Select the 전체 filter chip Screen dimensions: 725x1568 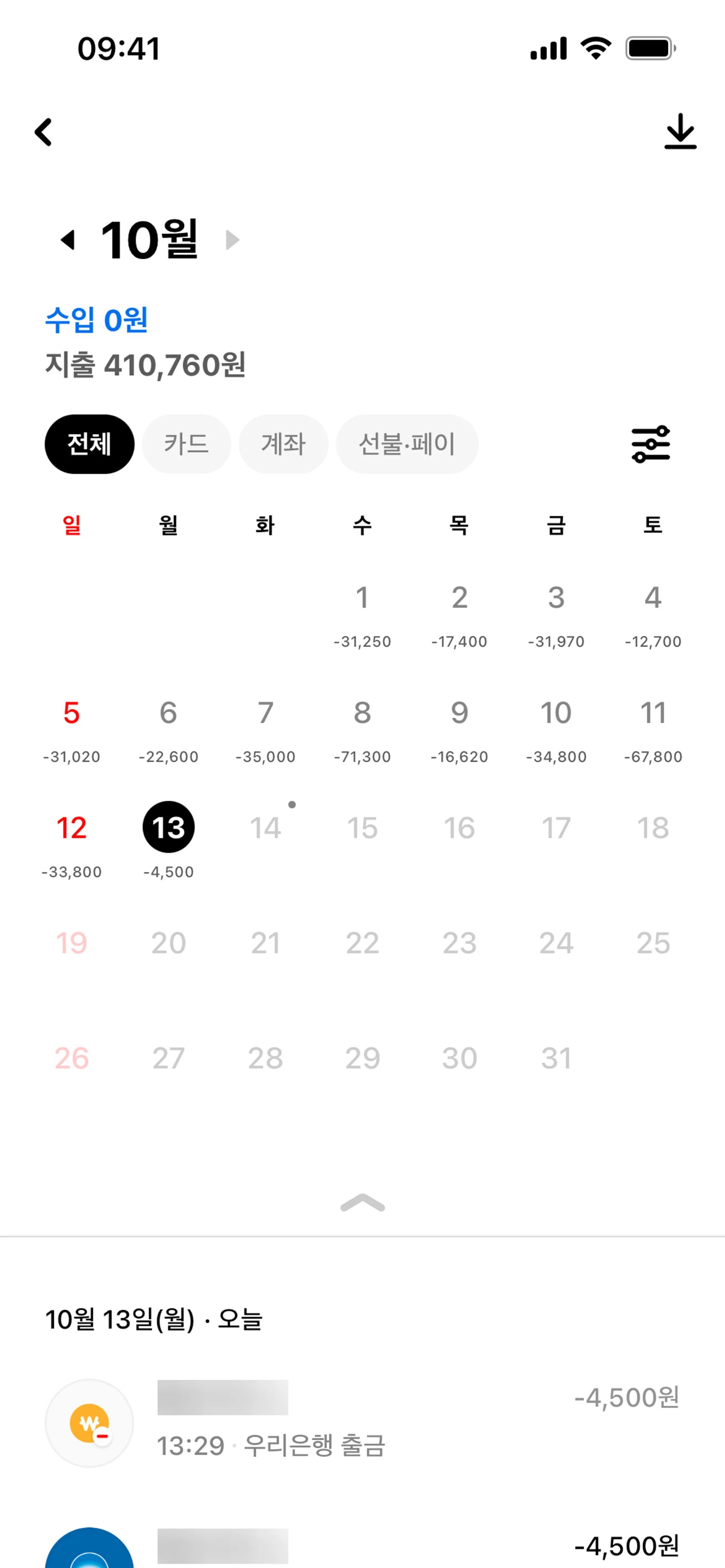coord(89,444)
